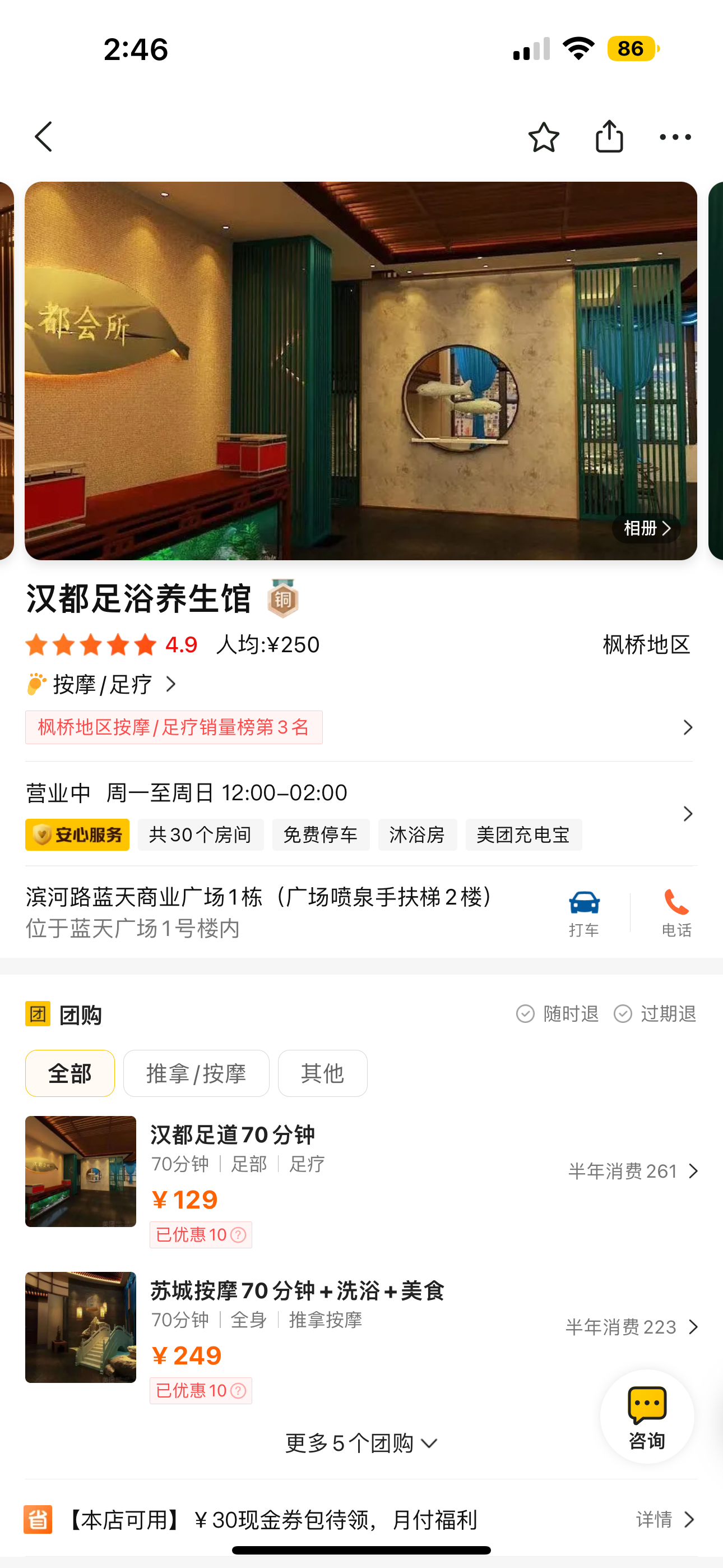Screen dimensions: 723x1568
Task: Favorite this shop with the star icon
Action: 544,137
